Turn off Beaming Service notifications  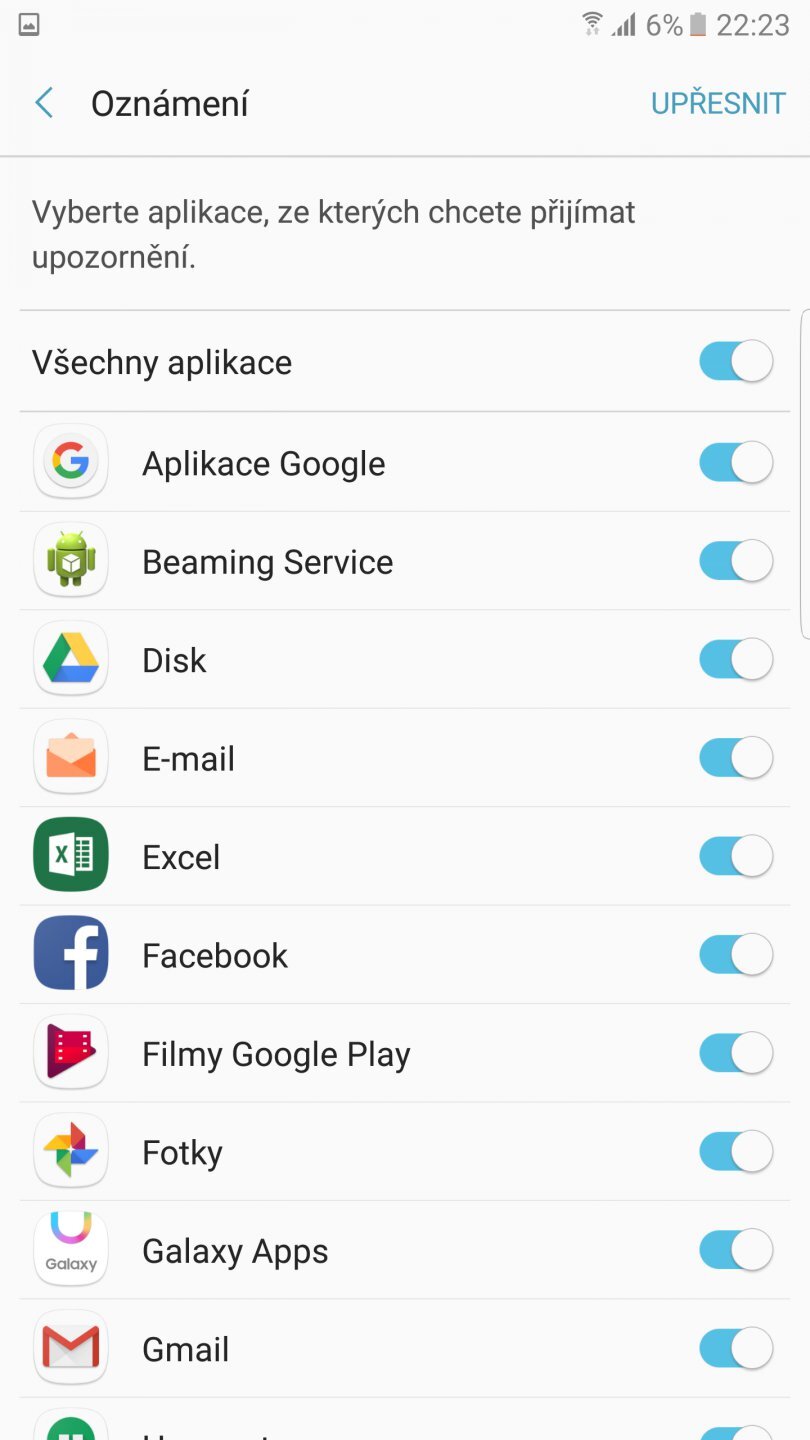pyautogui.click(x=736, y=561)
